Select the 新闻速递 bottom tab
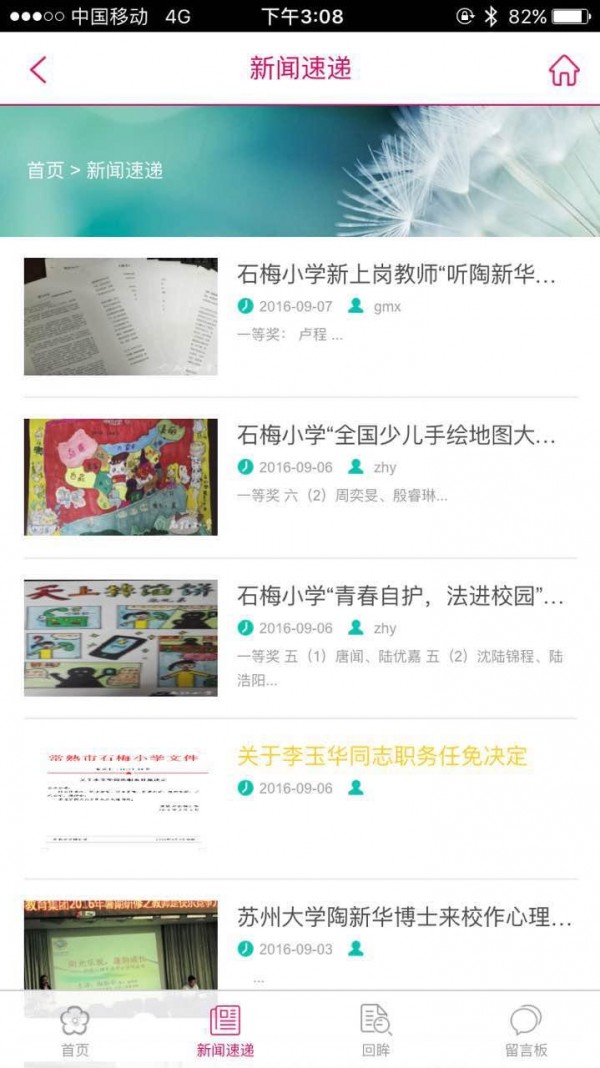The height and width of the screenshot is (1068, 600). 225,1031
